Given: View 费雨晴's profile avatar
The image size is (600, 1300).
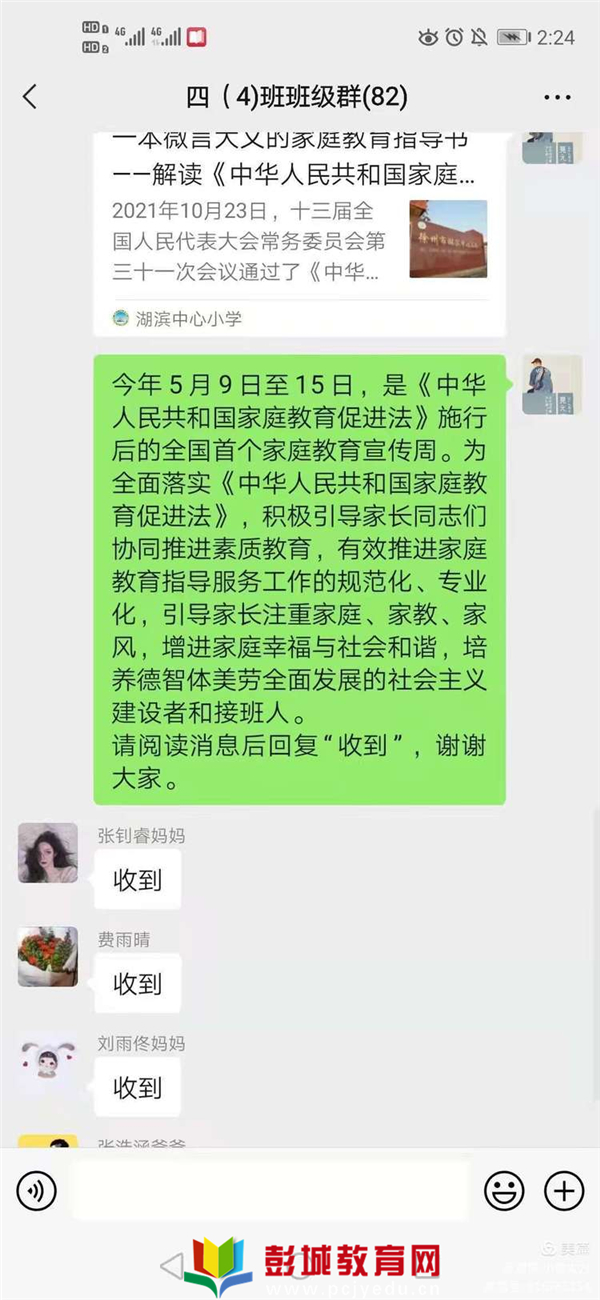Looking at the screenshot, I should [48, 957].
